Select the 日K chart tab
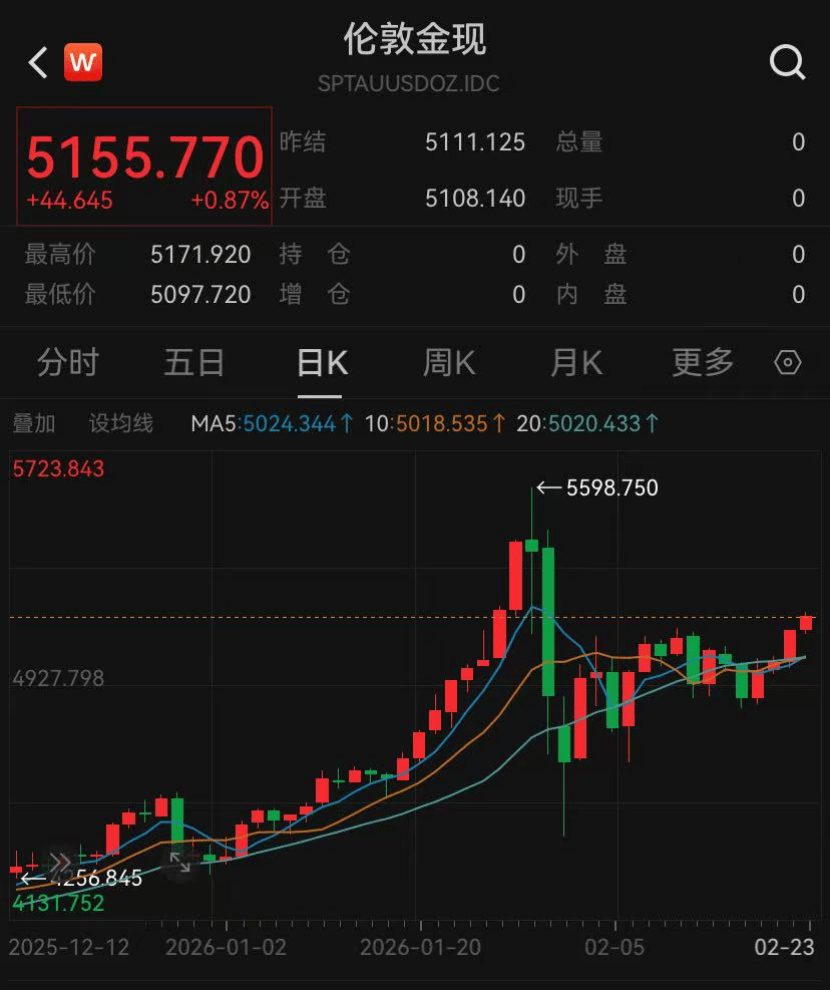The width and height of the screenshot is (830, 990). coord(322,362)
